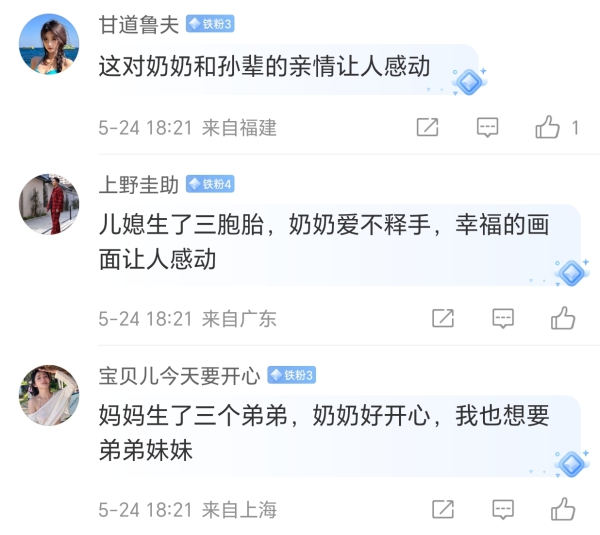Open username 甘道鲁夫
Viewport: 600px width, 535px height.
click(139, 24)
